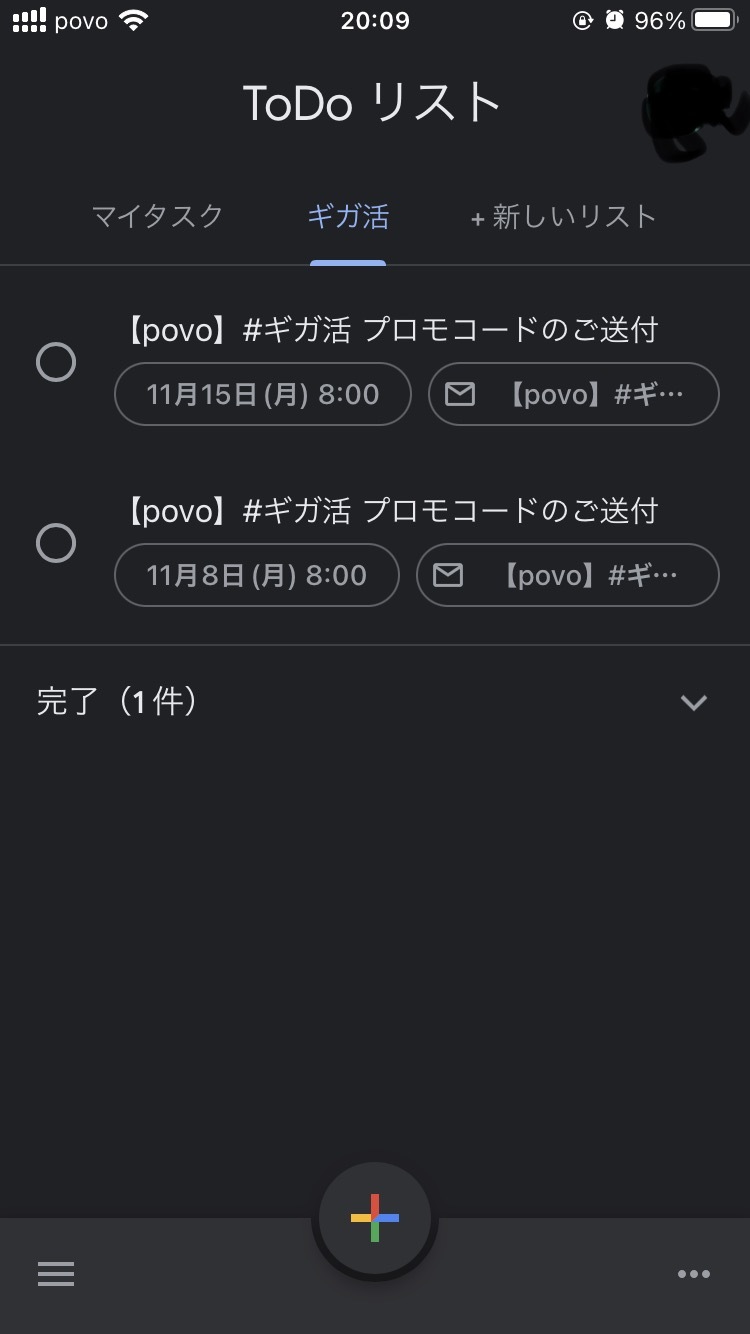Open the hamburger menu
Viewport: 750px width, 1334px height.
(56, 1274)
